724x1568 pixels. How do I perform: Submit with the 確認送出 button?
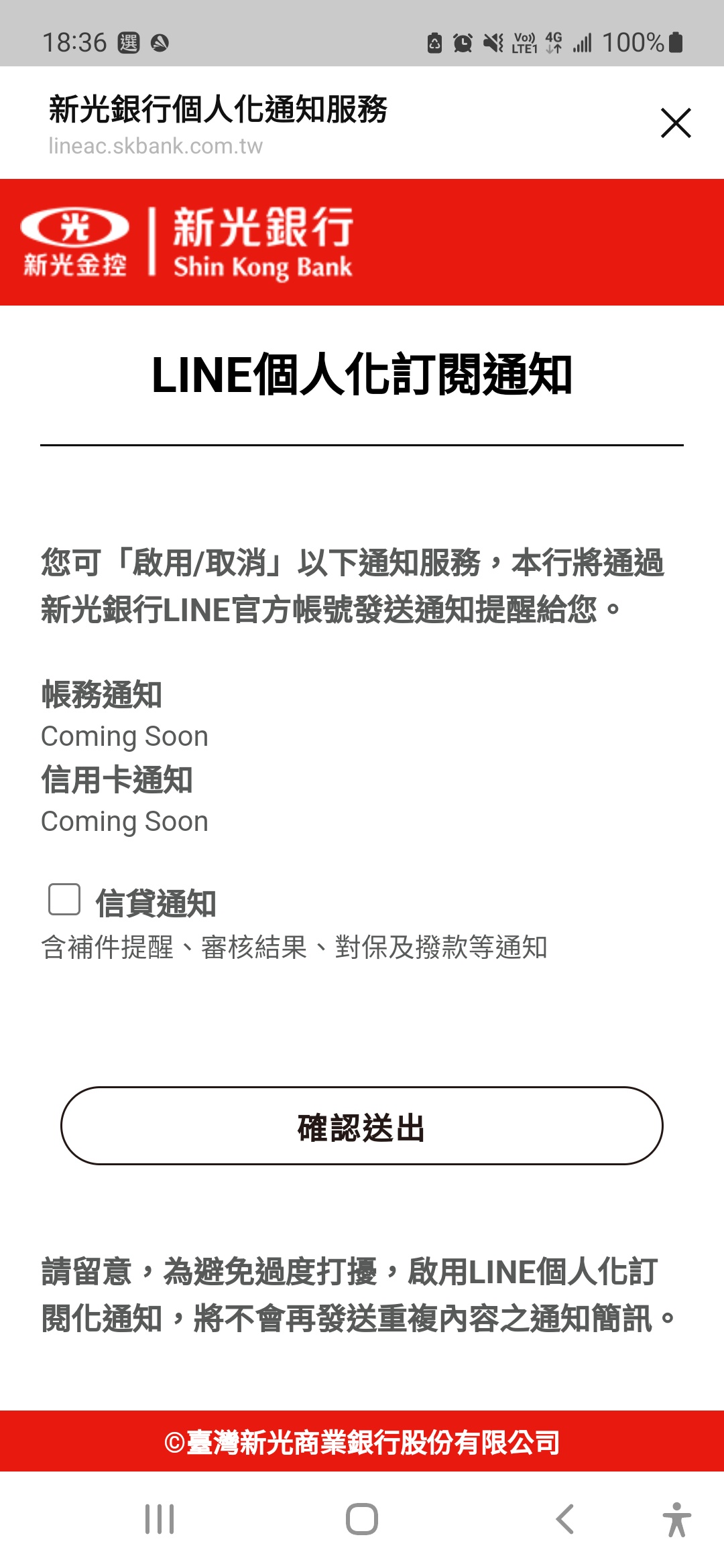[362, 1126]
